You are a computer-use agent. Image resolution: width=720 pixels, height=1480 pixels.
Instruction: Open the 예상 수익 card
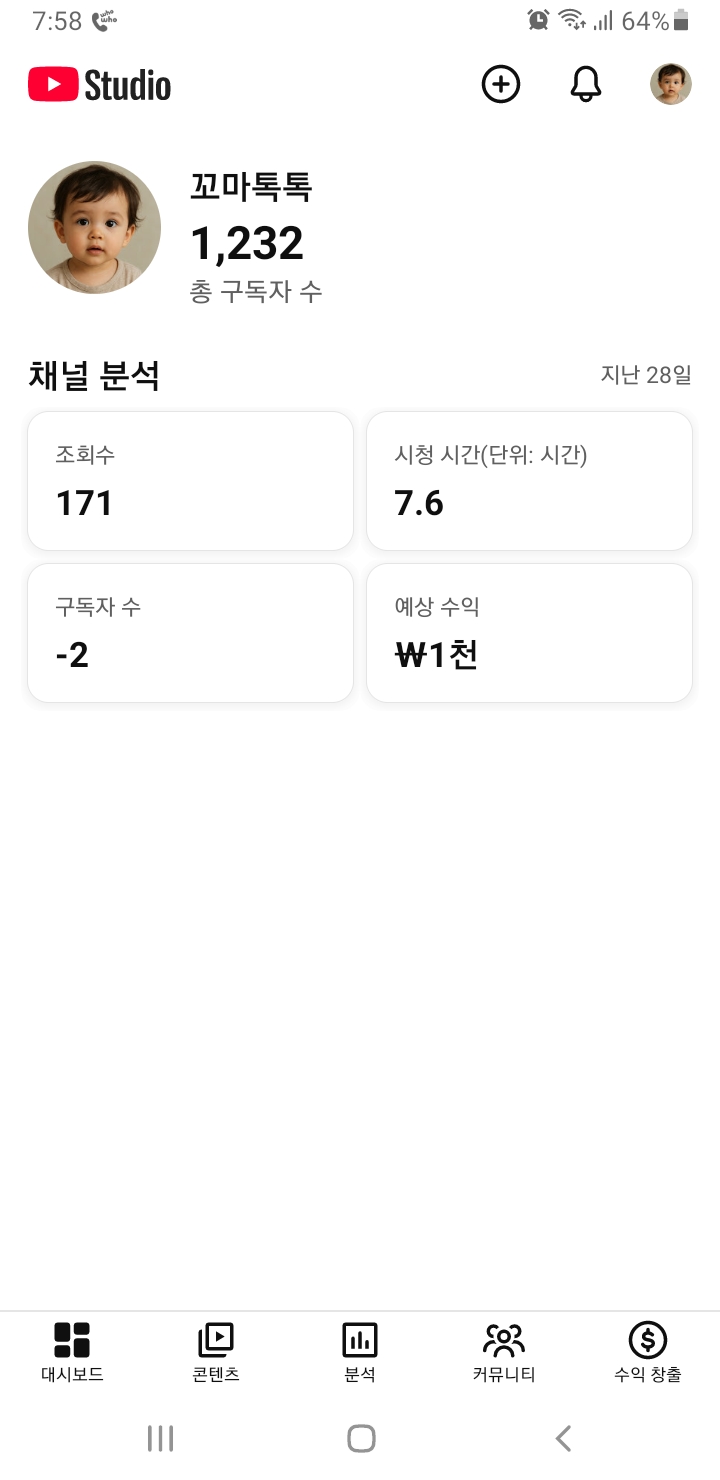(529, 633)
